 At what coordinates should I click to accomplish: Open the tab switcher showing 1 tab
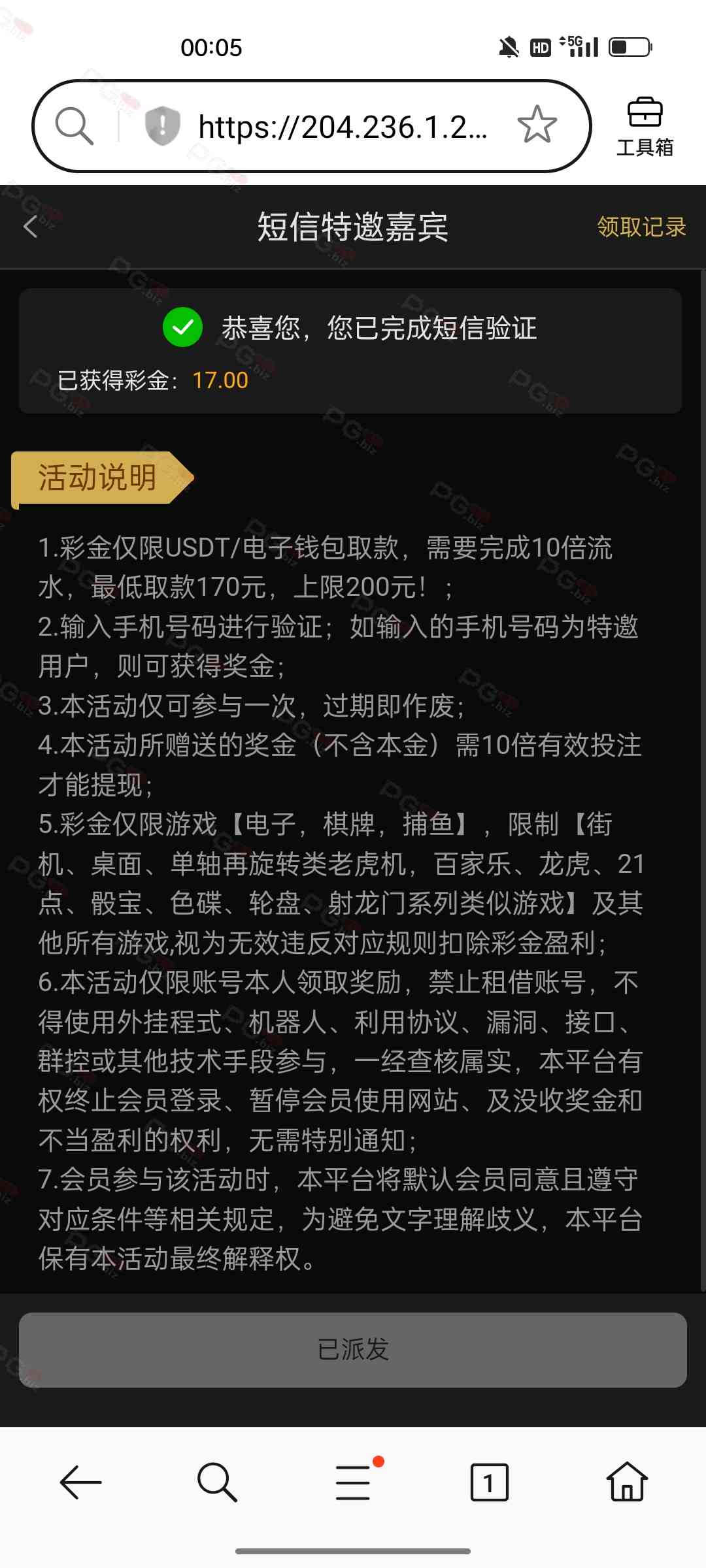pyautogui.click(x=489, y=1482)
